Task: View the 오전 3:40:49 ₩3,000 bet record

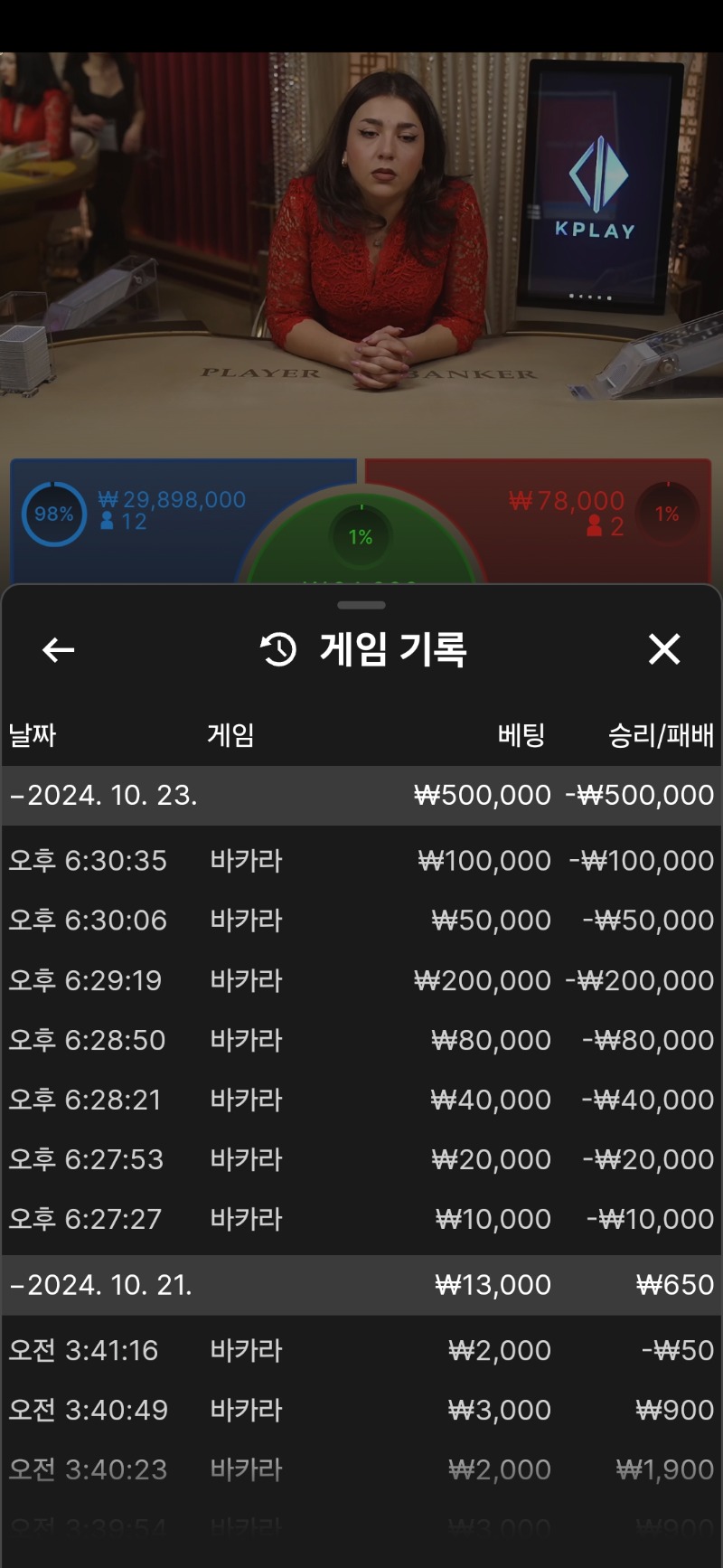Action: [361, 1410]
